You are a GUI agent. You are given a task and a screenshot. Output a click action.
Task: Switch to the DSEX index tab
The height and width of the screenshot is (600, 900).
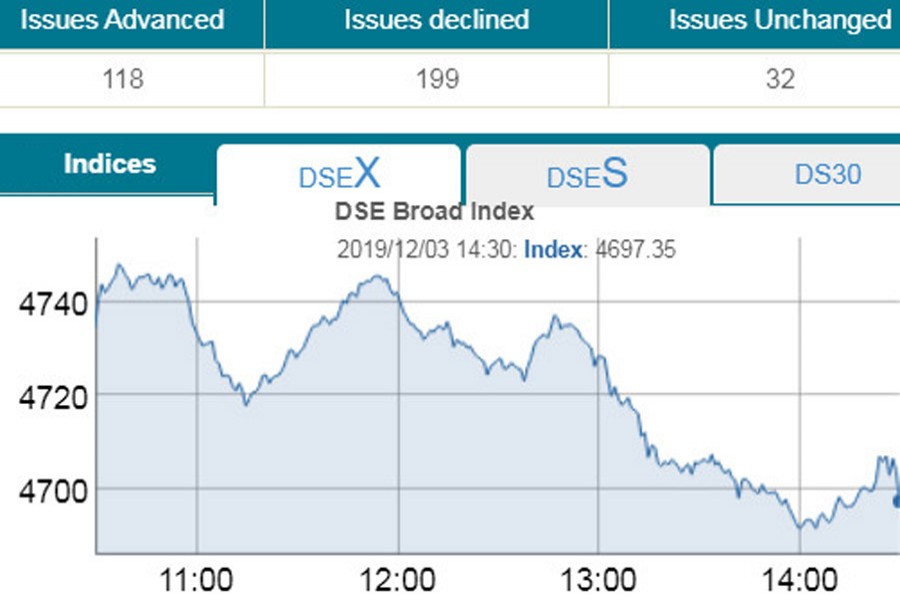[339, 175]
